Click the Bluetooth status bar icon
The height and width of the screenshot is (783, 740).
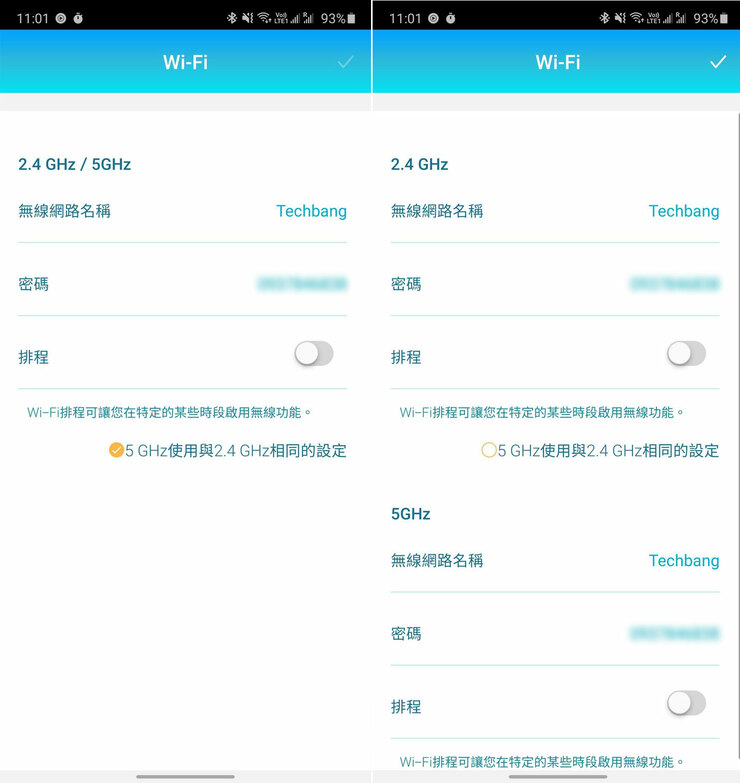tap(231, 17)
